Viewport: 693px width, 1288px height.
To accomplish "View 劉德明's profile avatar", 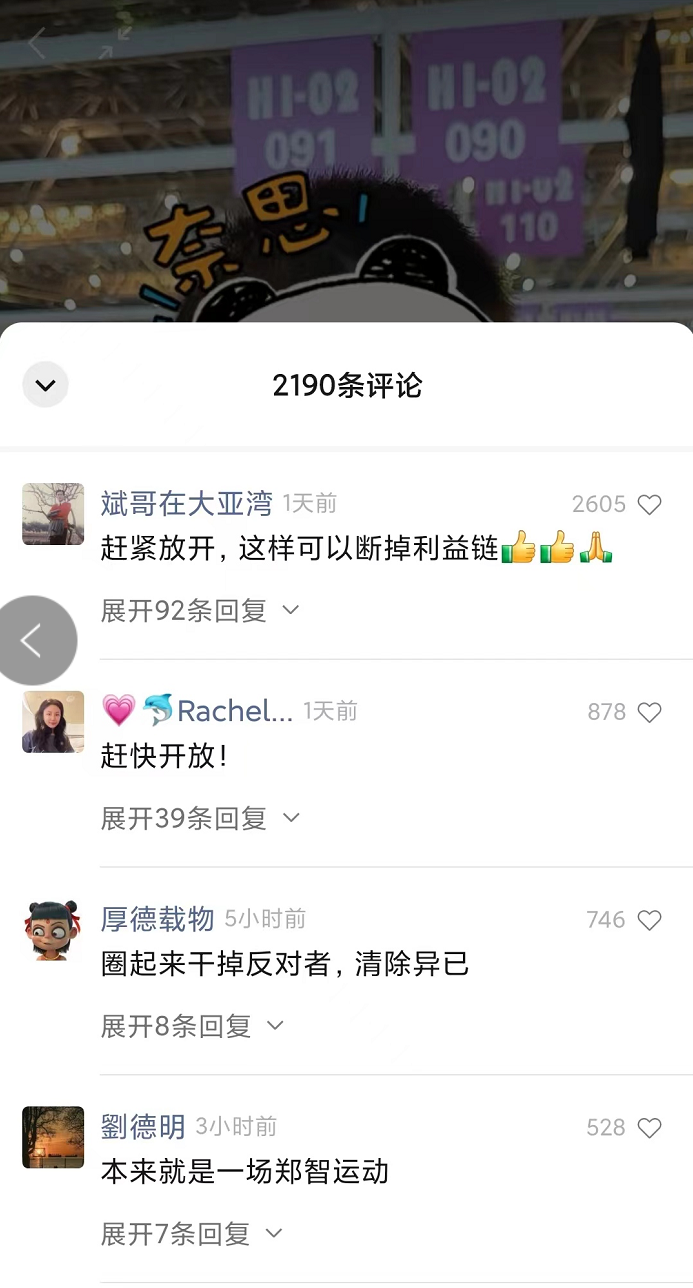I will (53, 1137).
